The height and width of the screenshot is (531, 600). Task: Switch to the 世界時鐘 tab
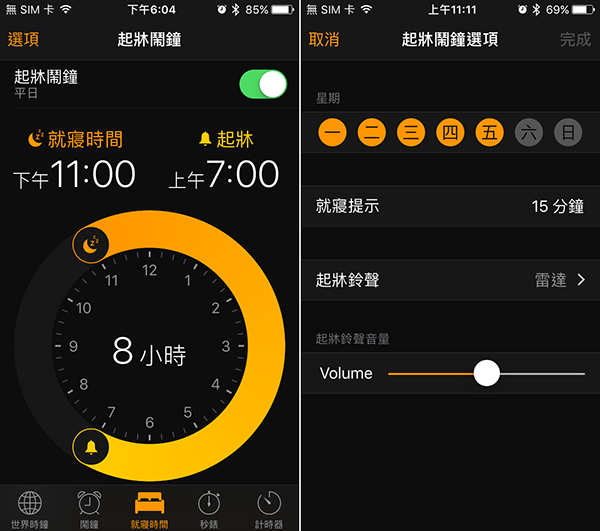pyautogui.click(x=30, y=508)
